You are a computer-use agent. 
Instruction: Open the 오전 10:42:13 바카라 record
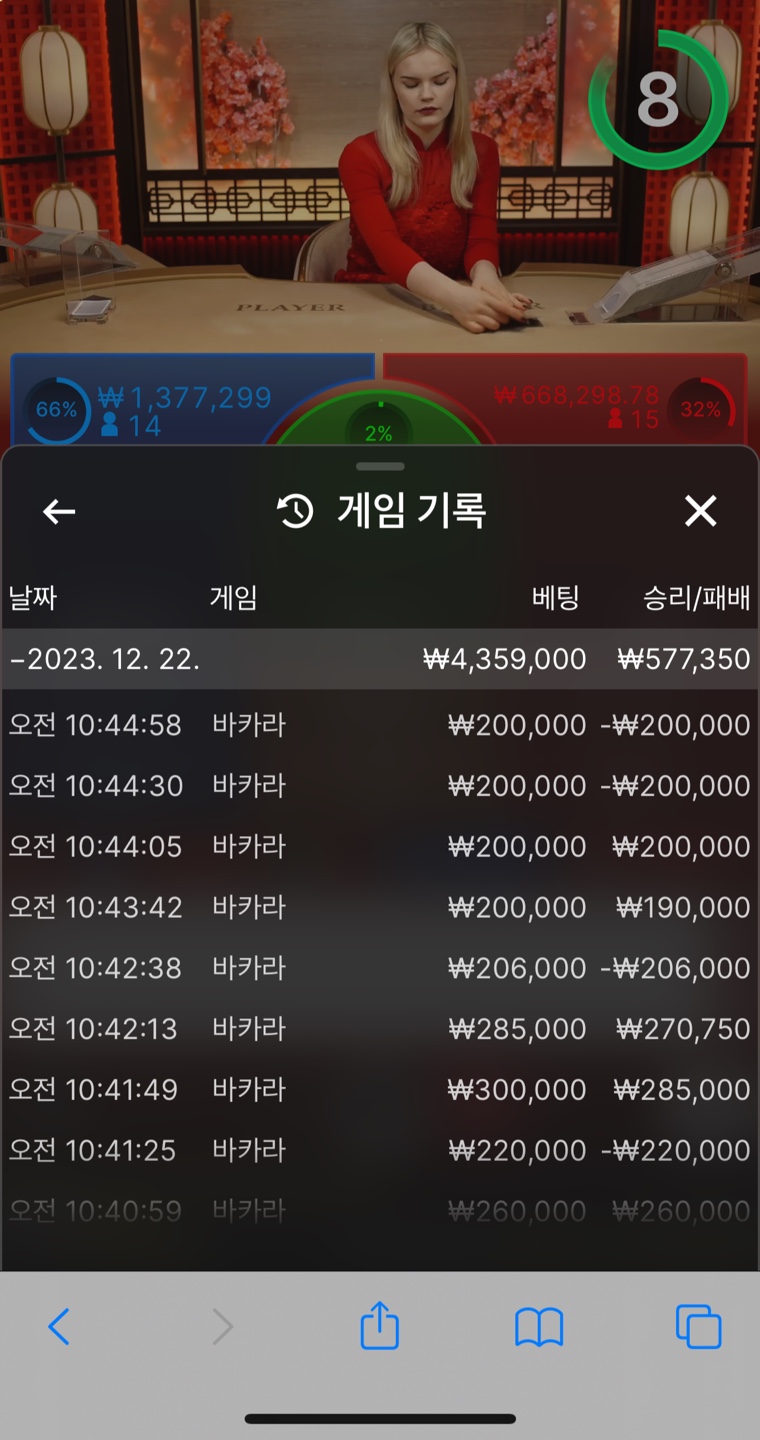tap(380, 1028)
